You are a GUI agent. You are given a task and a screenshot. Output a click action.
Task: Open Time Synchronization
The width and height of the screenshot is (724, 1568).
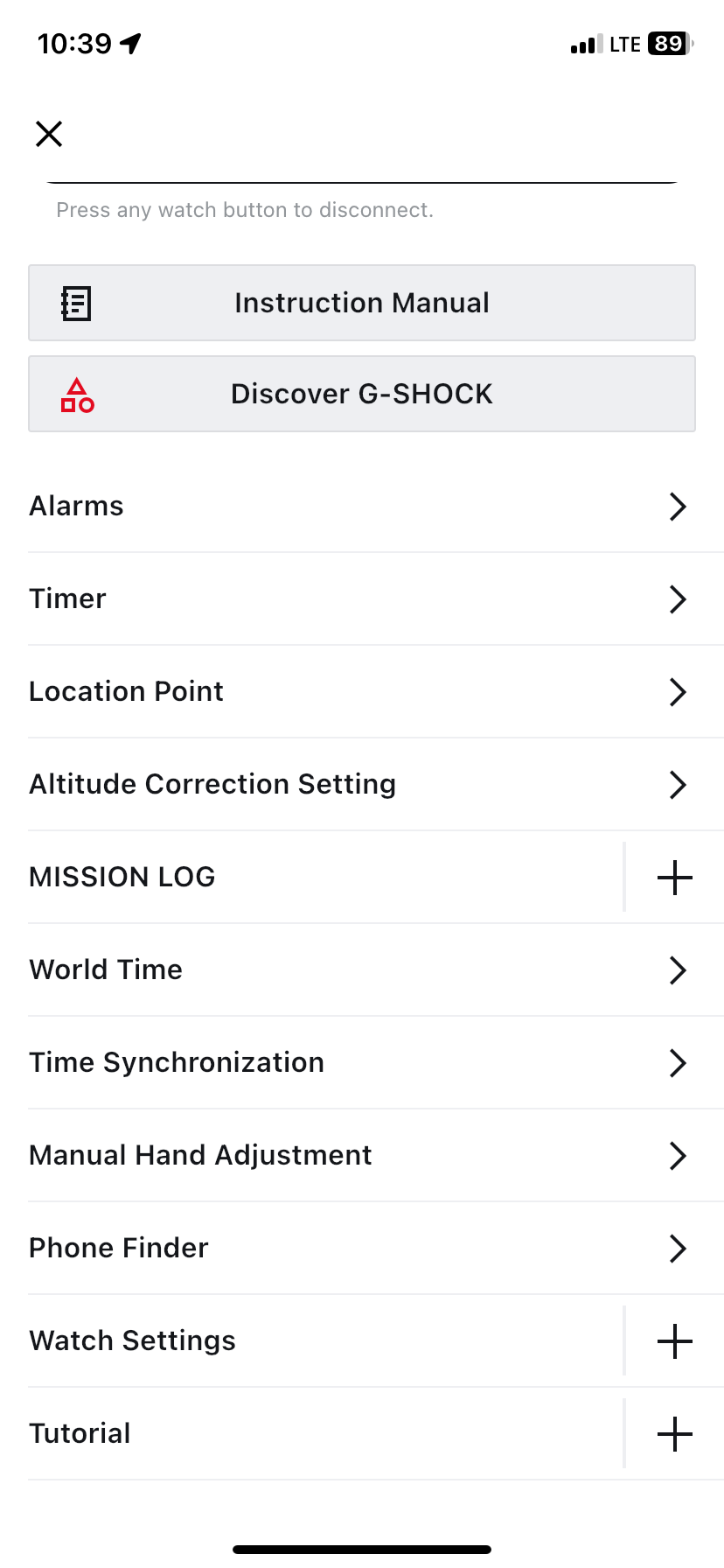[x=362, y=1062]
